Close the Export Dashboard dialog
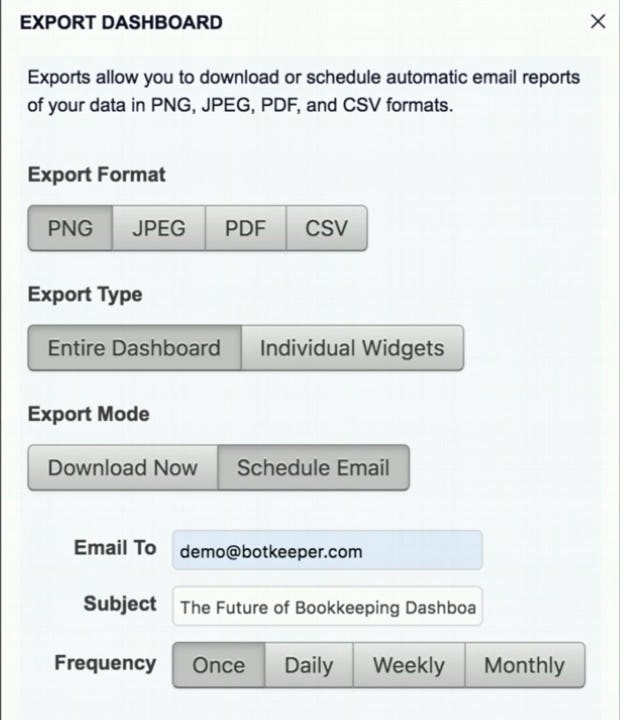Image resolution: width=620 pixels, height=720 pixels. click(x=598, y=22)
